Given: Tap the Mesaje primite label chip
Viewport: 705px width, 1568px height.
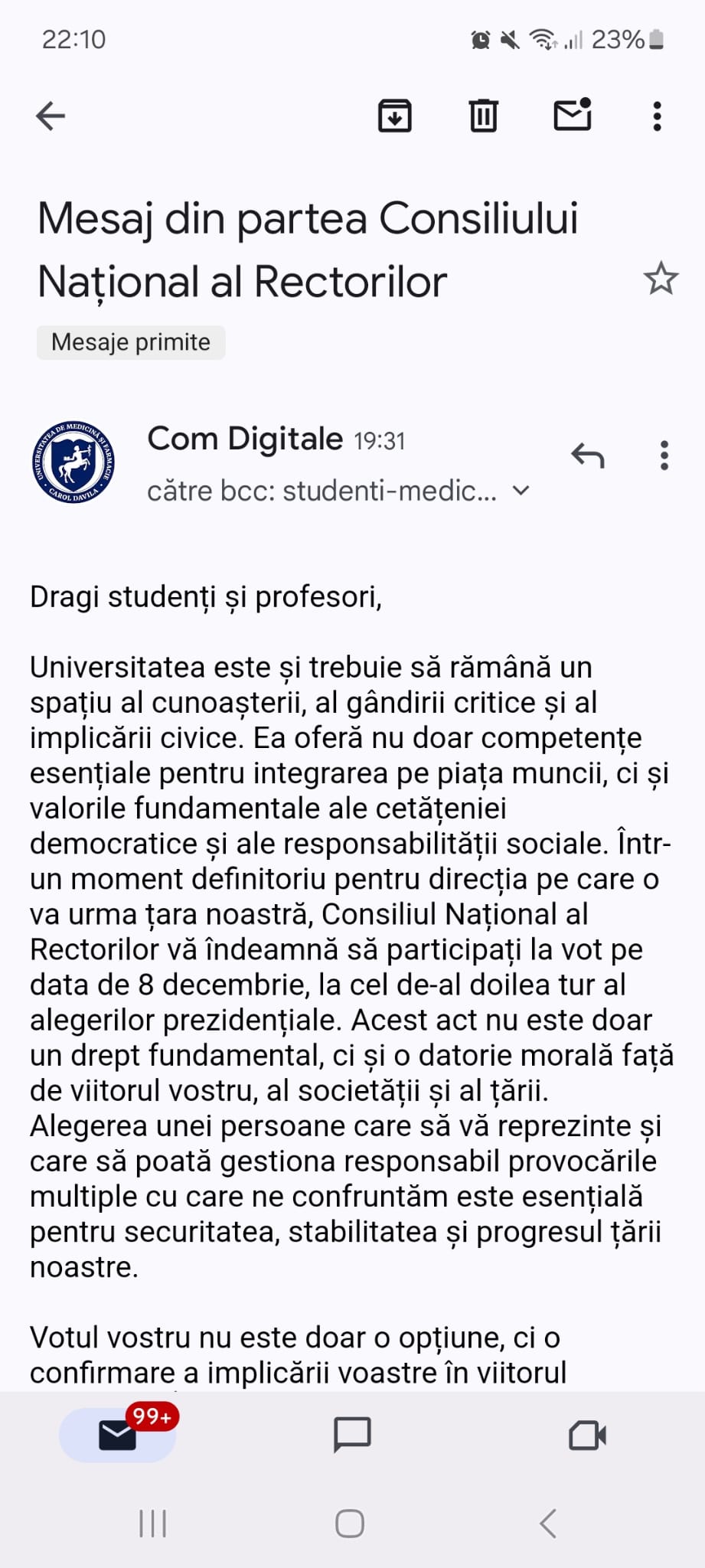Looking at the screenshot, I should tap(131, 342).
